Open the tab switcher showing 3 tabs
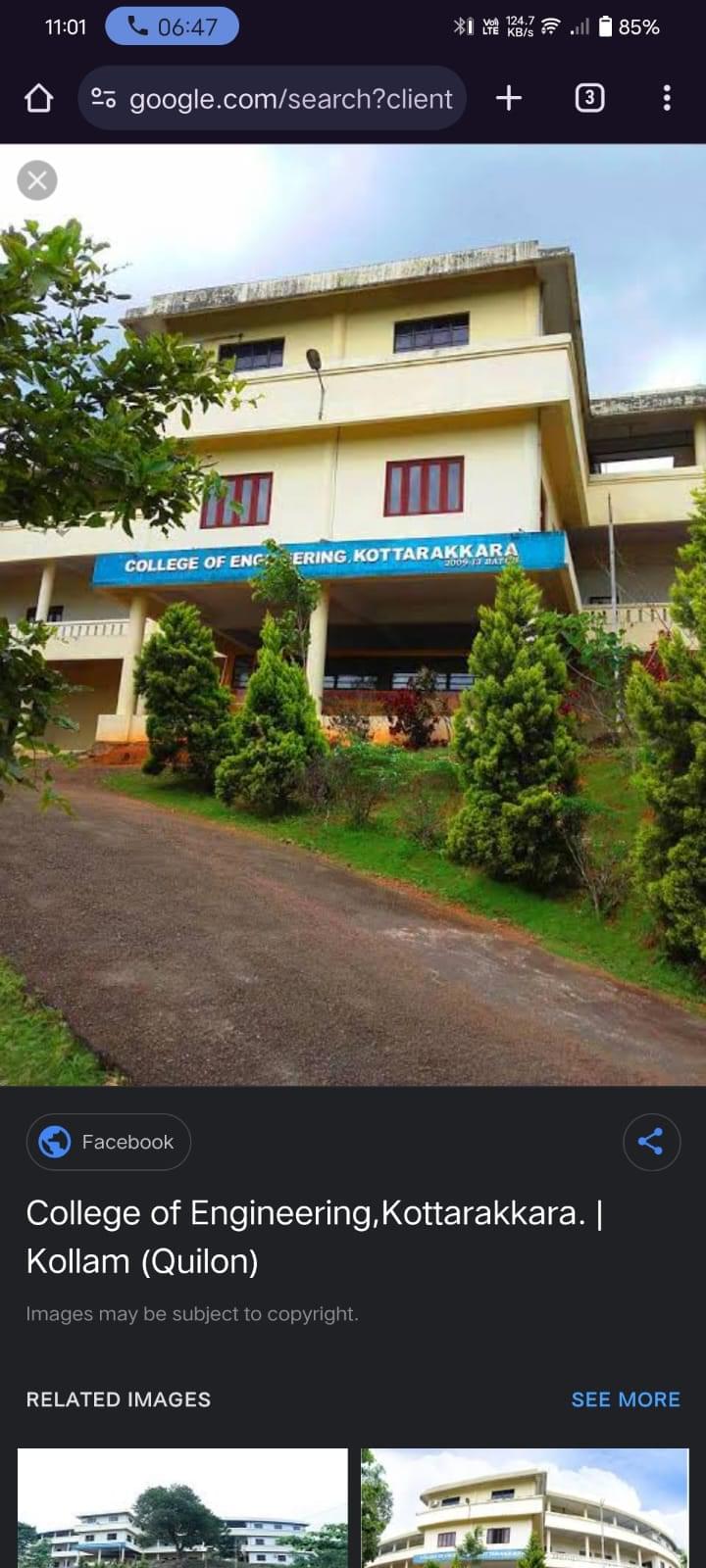This screenshot has width=706, height=1568. [x=589, y=98]
